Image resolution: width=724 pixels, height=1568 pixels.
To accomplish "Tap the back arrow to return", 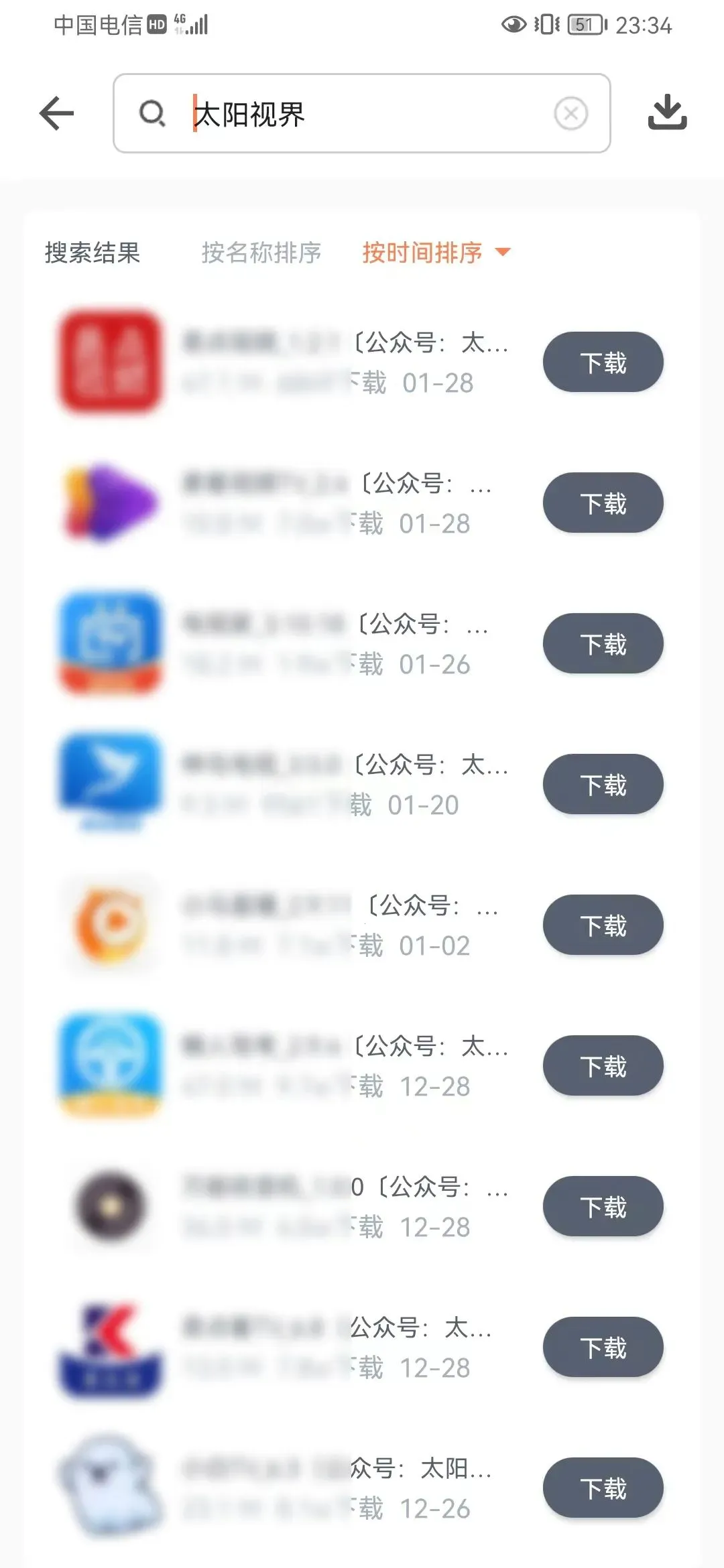I will click(x=56, y=113).
